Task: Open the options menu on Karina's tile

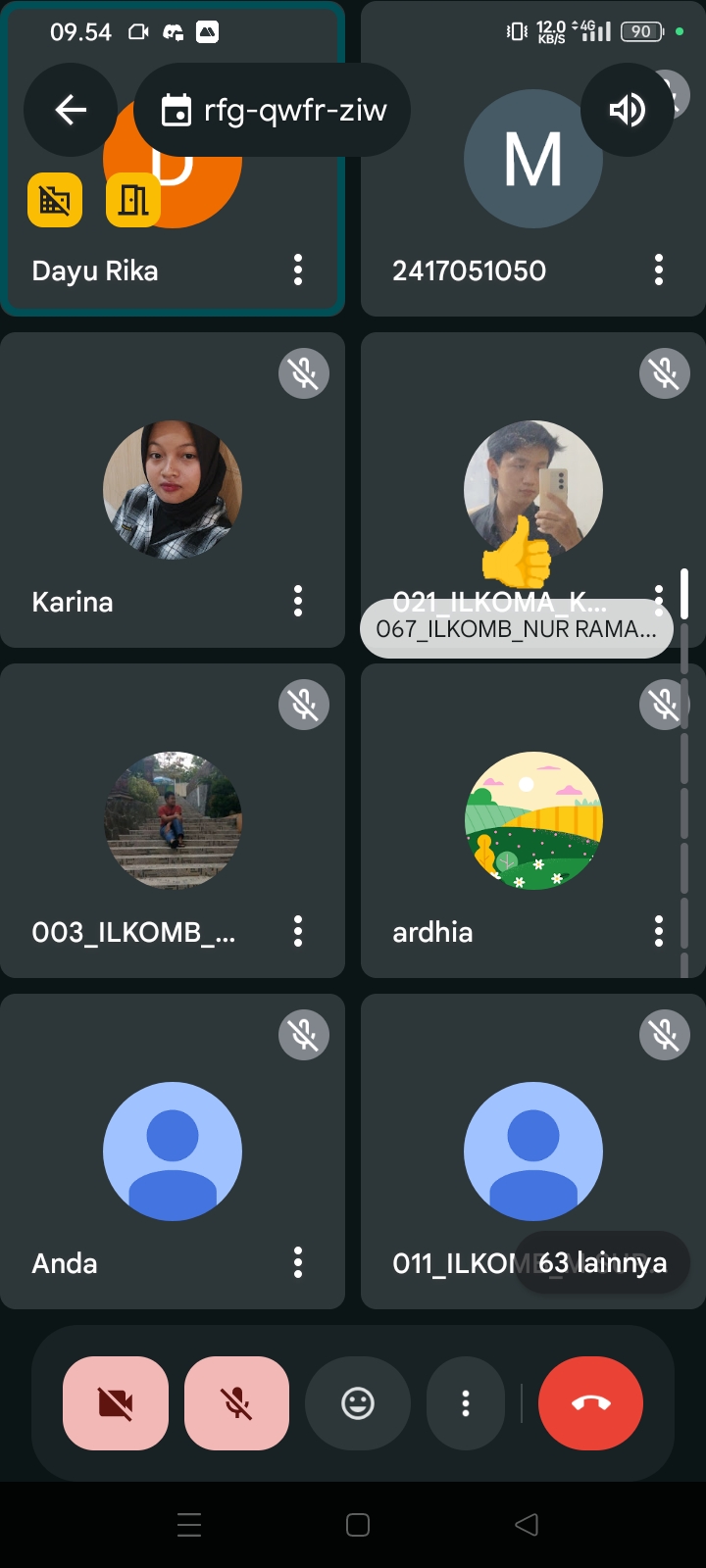Action: point(298,601)
